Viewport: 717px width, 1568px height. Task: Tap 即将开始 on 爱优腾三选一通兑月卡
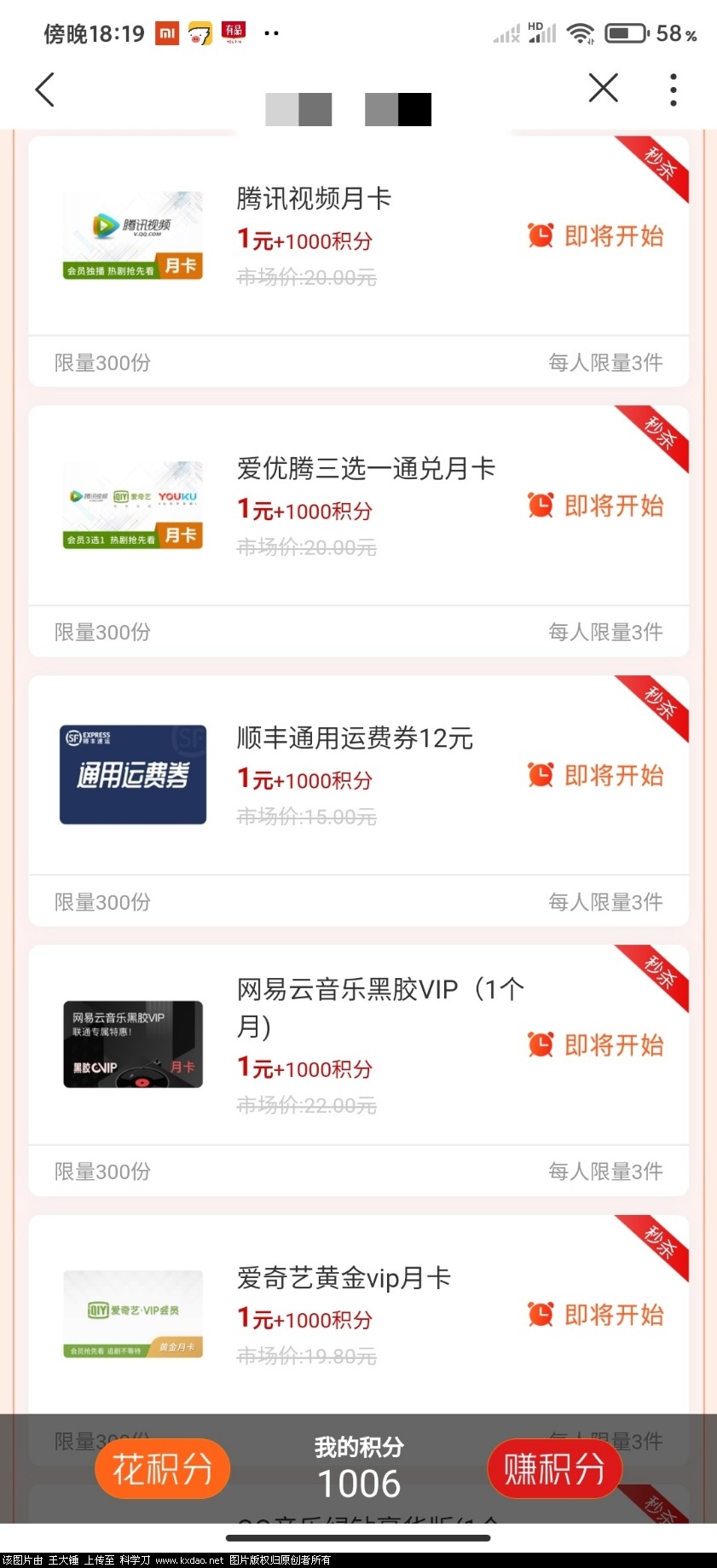(x=596, y=506)
